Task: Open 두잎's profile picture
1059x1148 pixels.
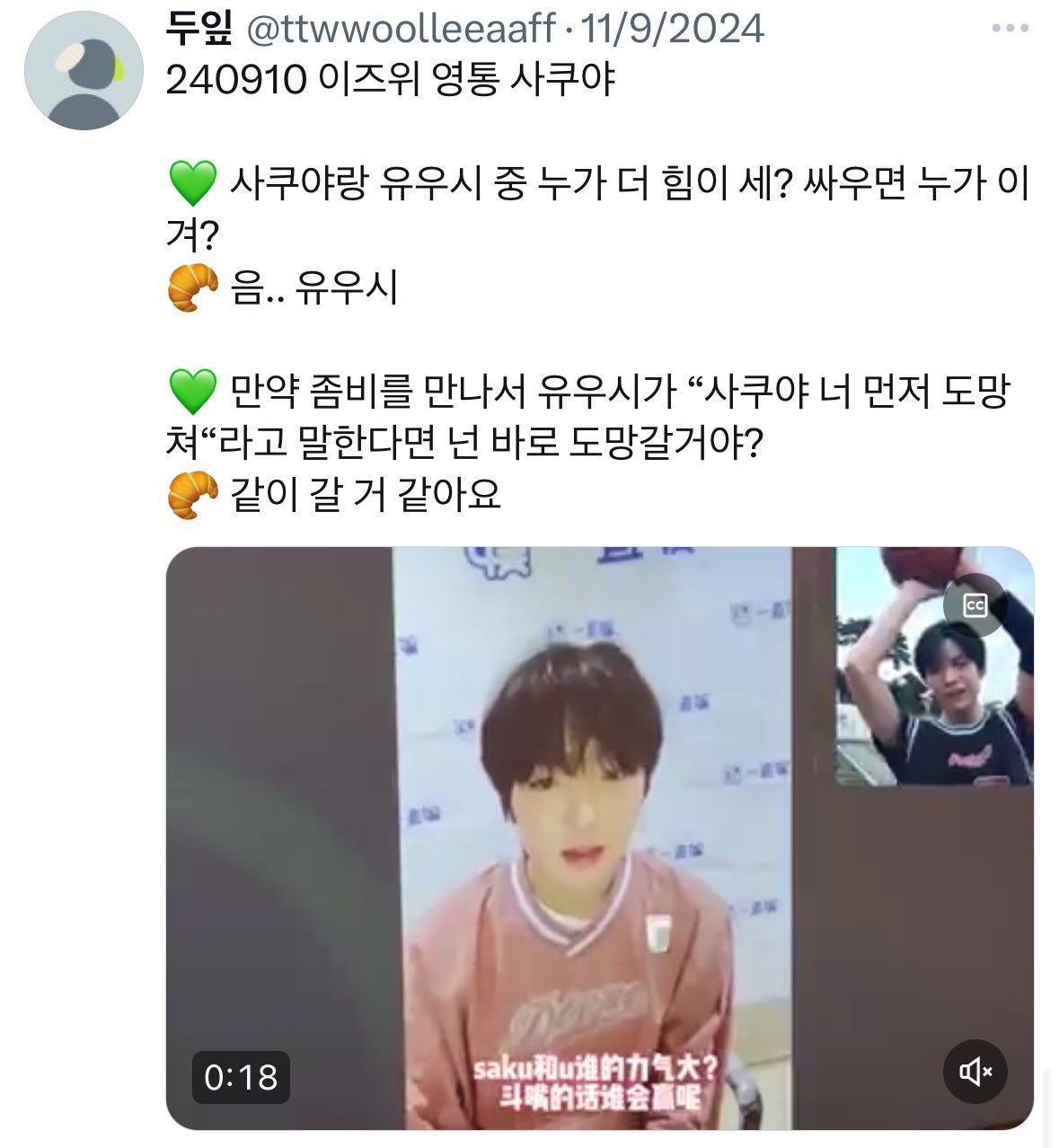Action: 84,71
